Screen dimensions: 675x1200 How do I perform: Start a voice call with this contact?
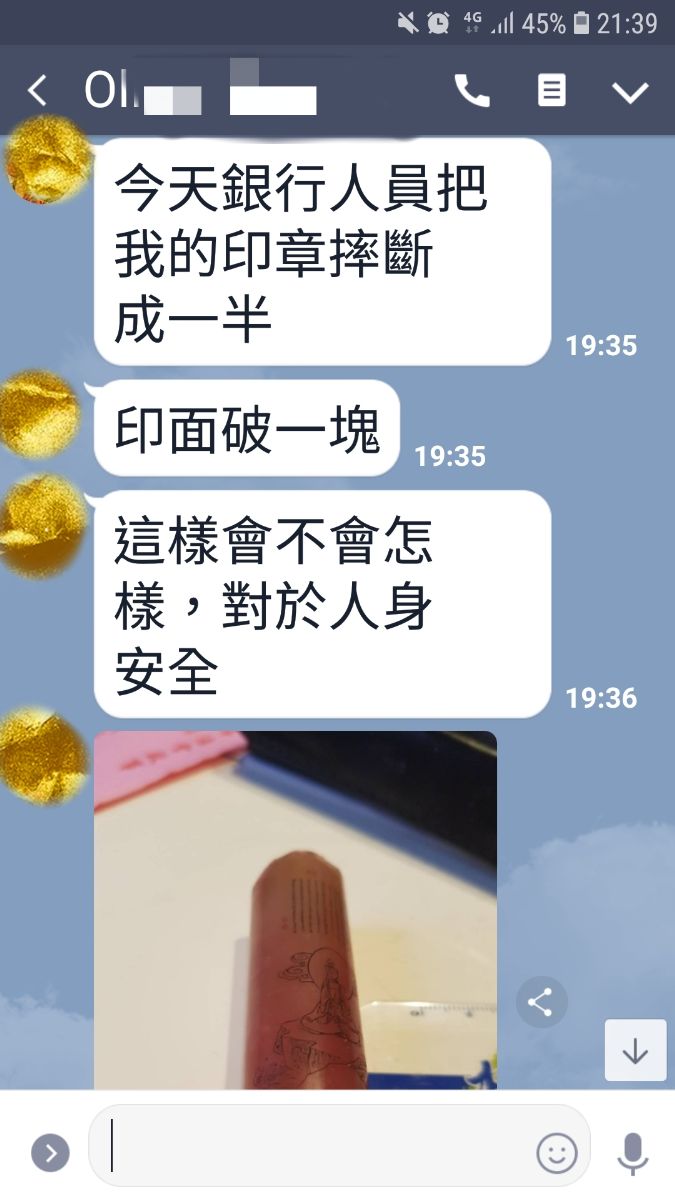tap(472, 91)
